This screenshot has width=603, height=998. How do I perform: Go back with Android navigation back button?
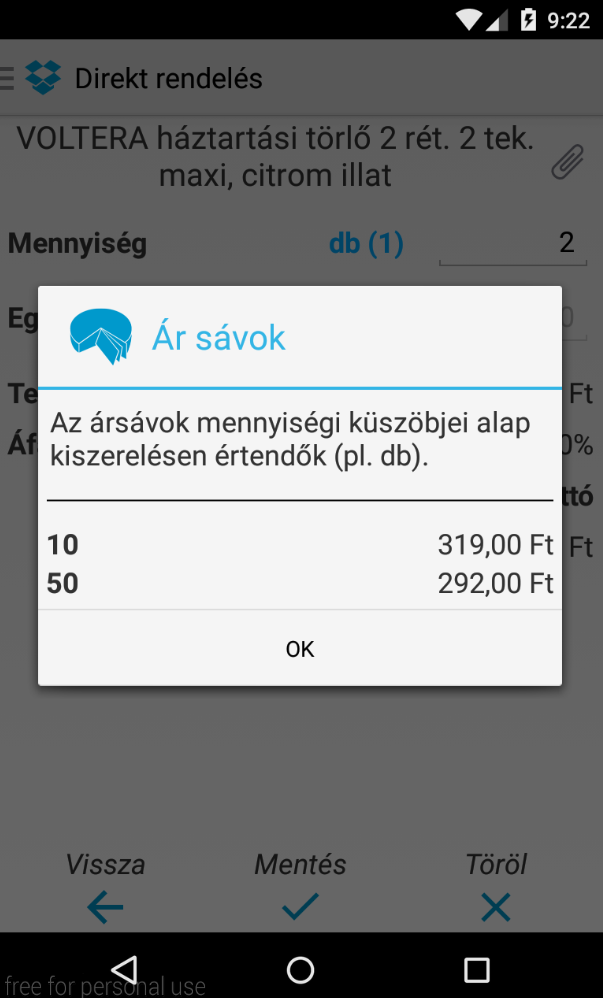[124, 970]
